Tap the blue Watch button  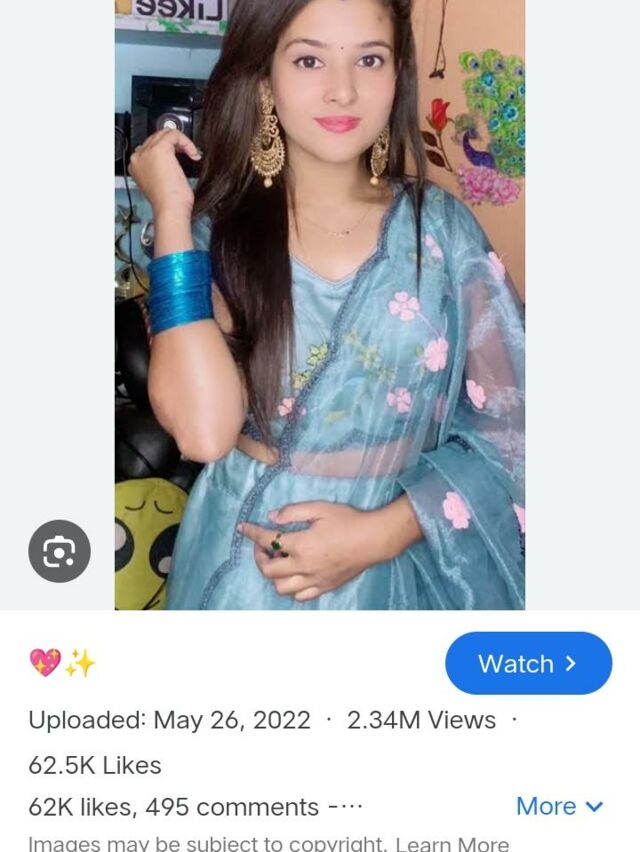click(528, 663)
